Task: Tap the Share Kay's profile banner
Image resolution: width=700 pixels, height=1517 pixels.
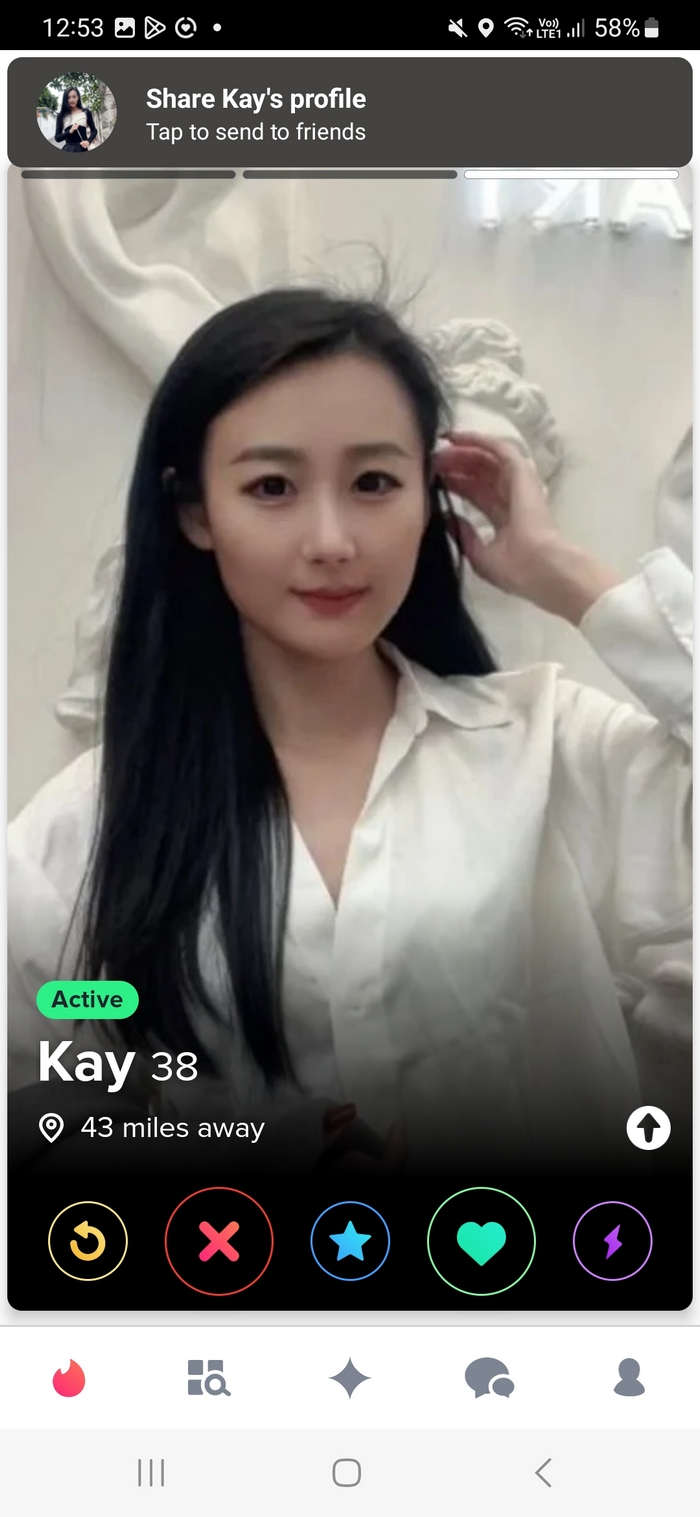Action: (x=350, y=112)
